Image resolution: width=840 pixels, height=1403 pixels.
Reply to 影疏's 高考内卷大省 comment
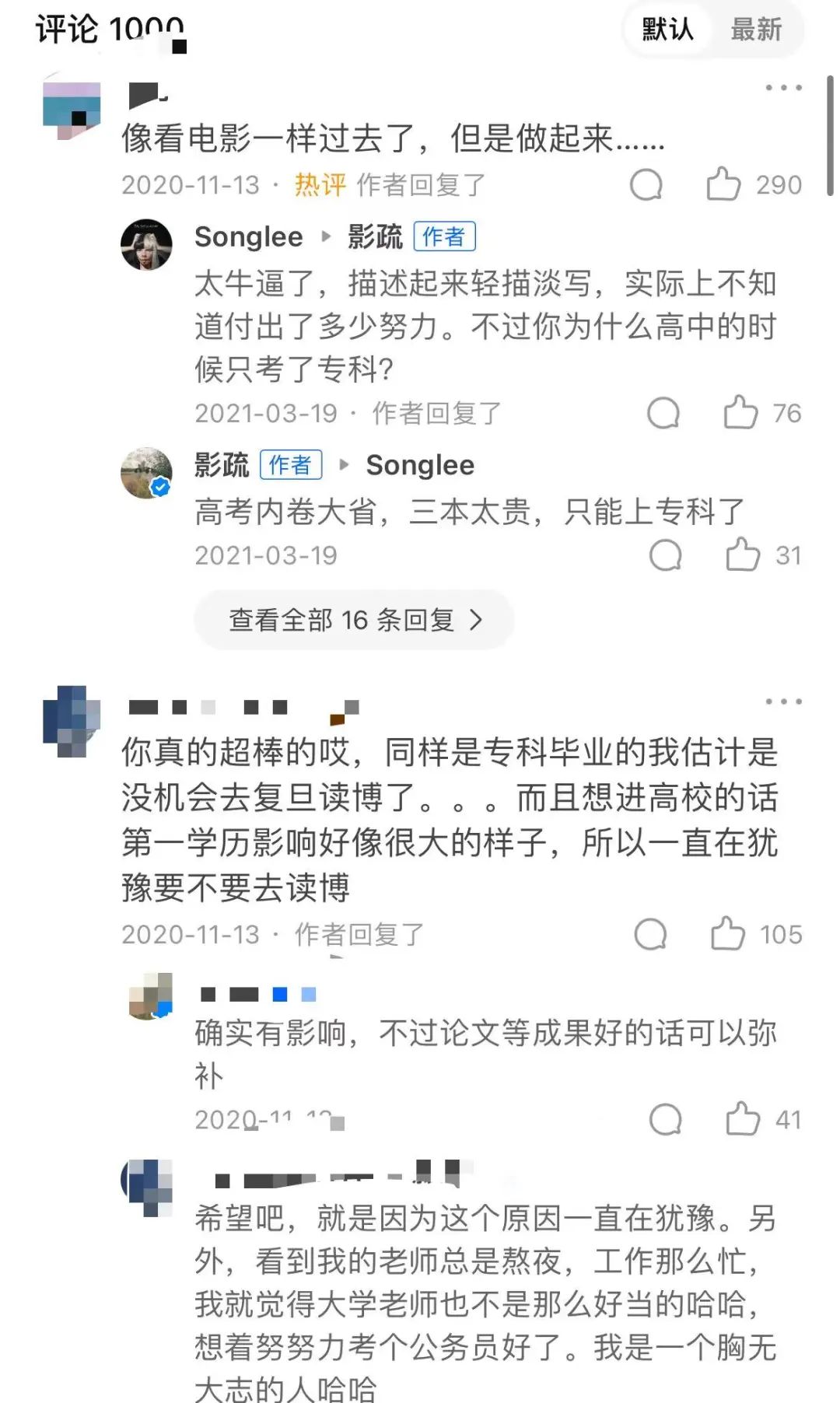tap(665, 555)
